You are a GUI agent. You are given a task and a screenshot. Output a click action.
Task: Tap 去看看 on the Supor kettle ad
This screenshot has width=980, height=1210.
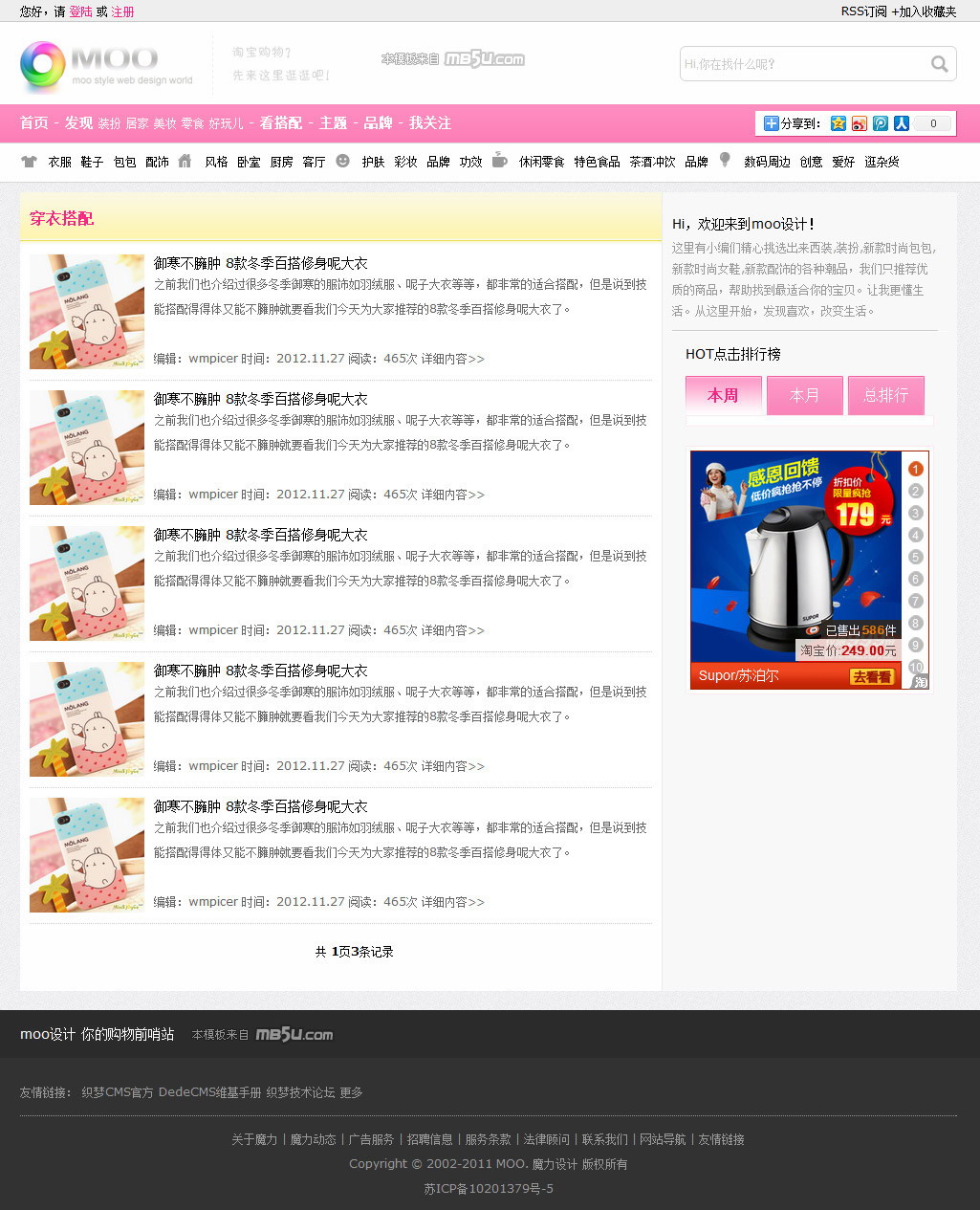coord(871,676)
